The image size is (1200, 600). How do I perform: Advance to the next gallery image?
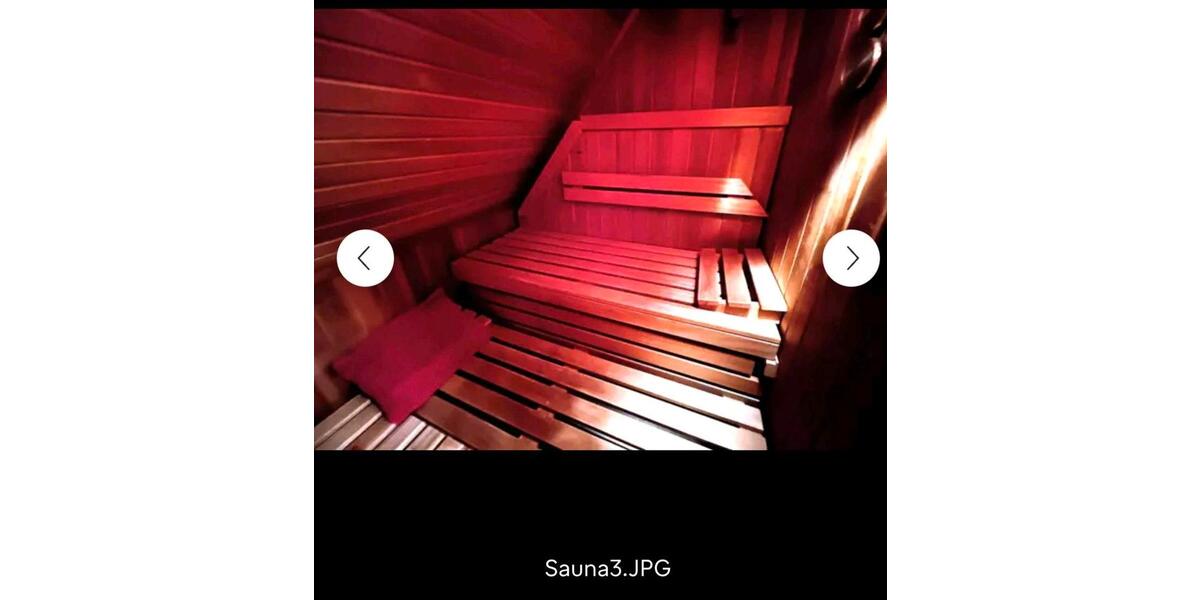pos(851,258)
